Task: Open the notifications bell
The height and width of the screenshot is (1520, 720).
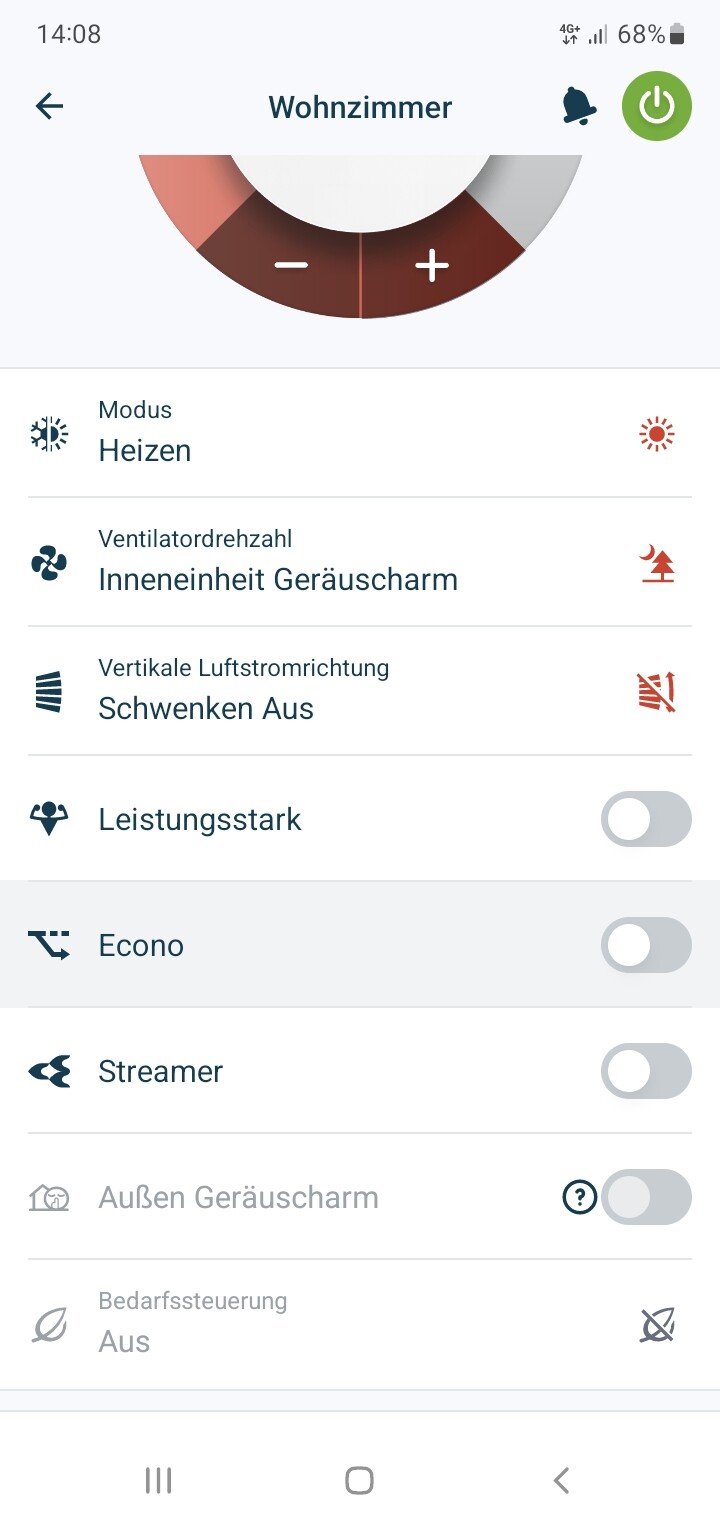Action: point(578,106)
